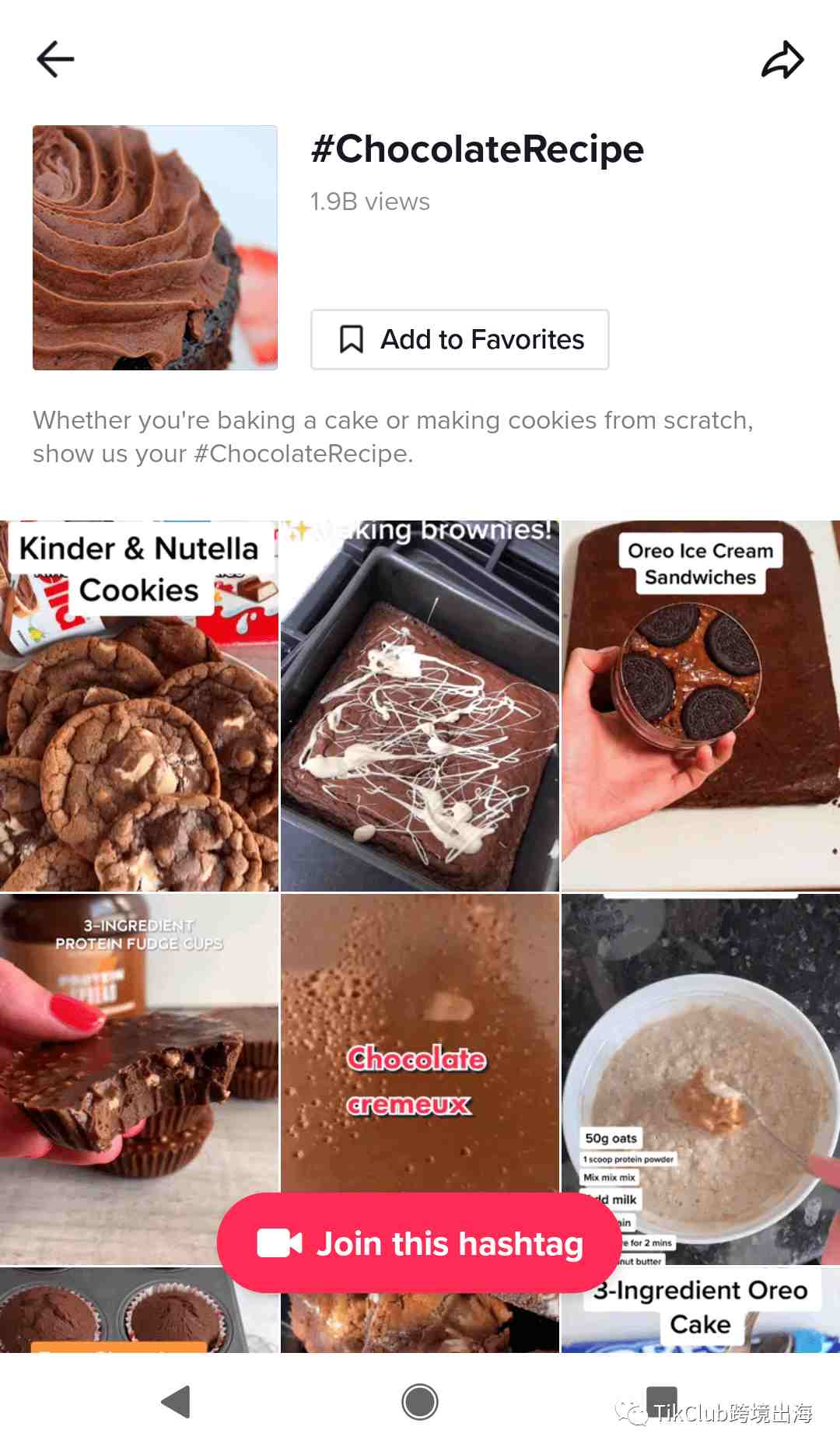840x1451 pixels.
Task: Add this hashtag to Favorites
Action: [460, 340]
